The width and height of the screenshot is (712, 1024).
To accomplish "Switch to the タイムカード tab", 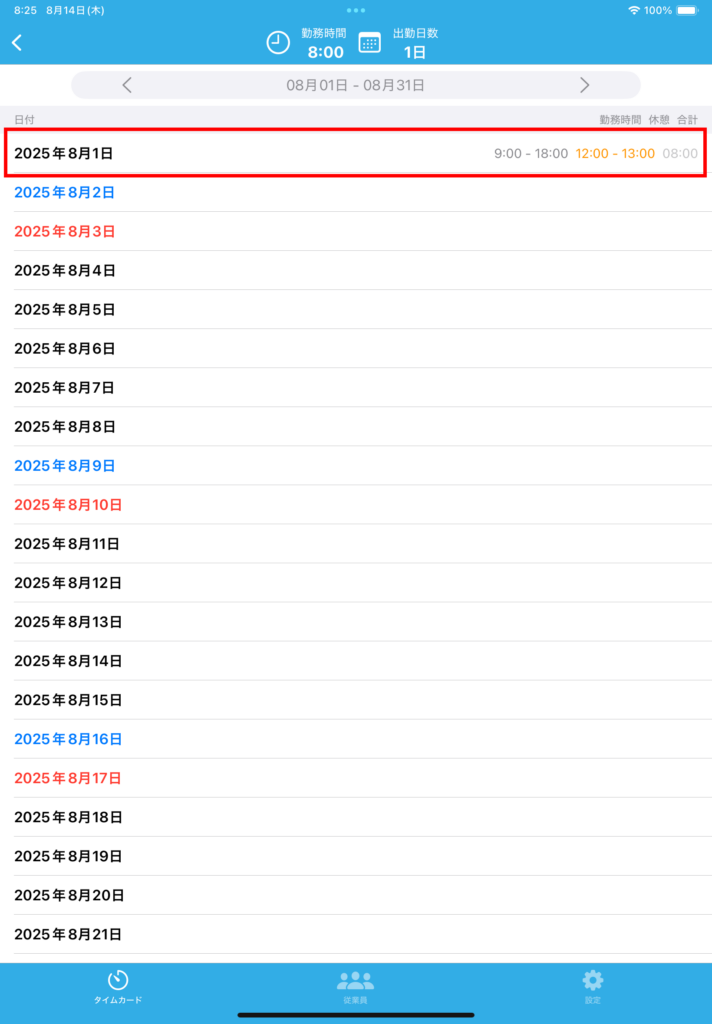I will click(x=118, y=987).
